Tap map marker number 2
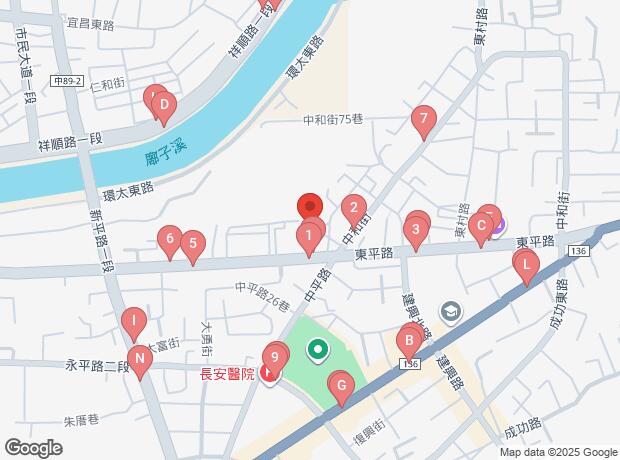 point(352,209)
